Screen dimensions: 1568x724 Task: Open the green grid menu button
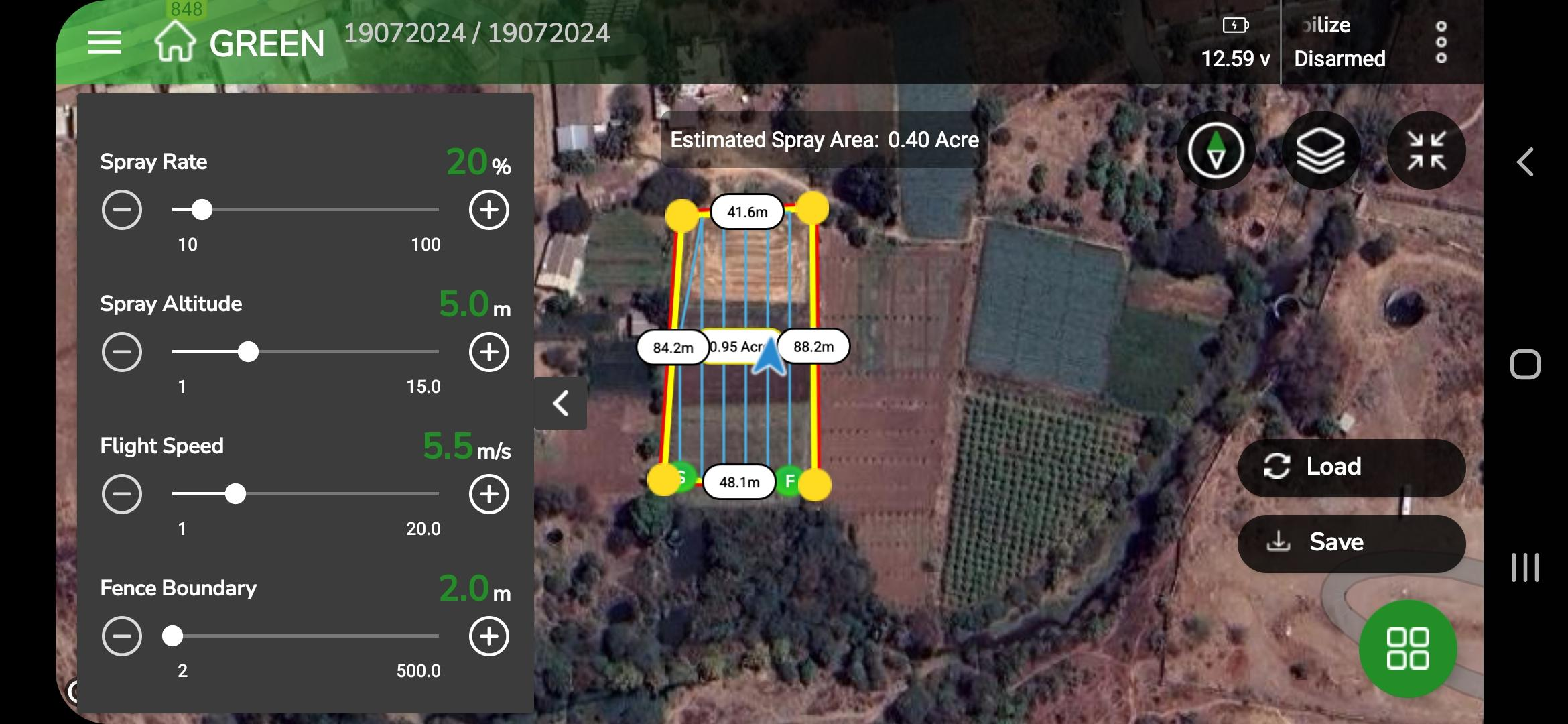click(1407, 648)
